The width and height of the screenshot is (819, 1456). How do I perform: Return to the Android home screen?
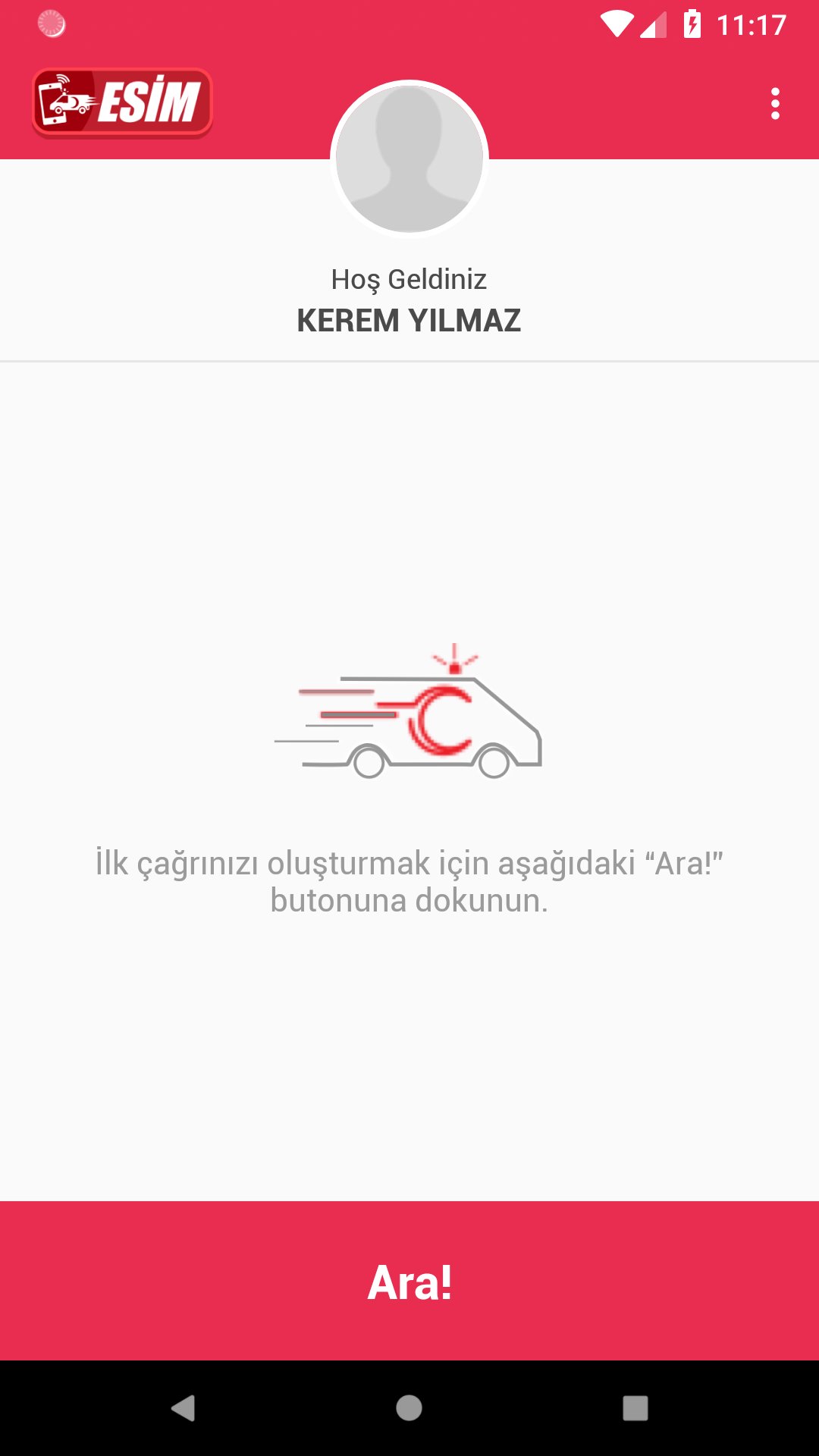point(409,1408)
